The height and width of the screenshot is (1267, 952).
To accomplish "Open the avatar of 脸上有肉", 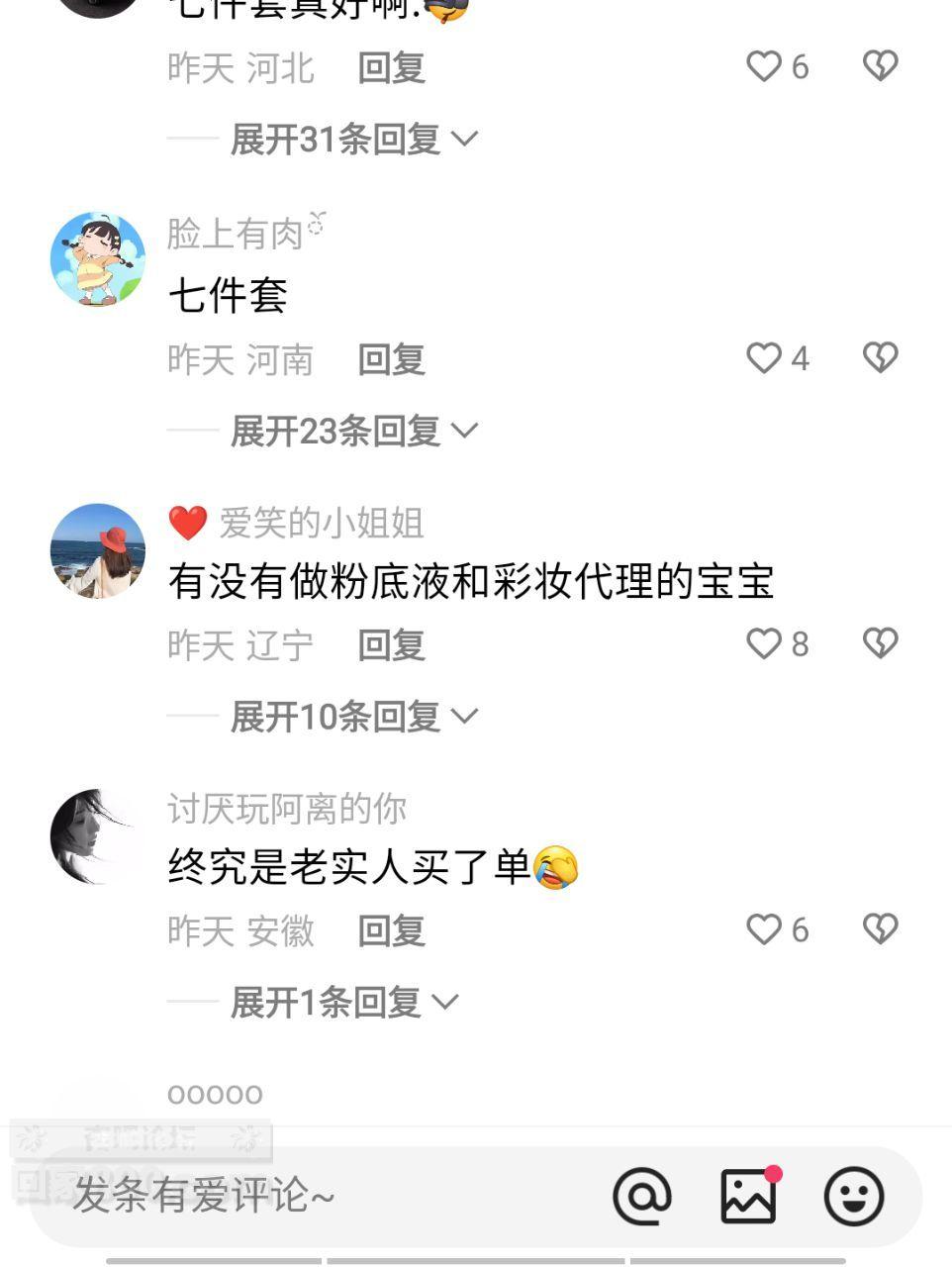I will pyautogui.click(x=98, y=259).
